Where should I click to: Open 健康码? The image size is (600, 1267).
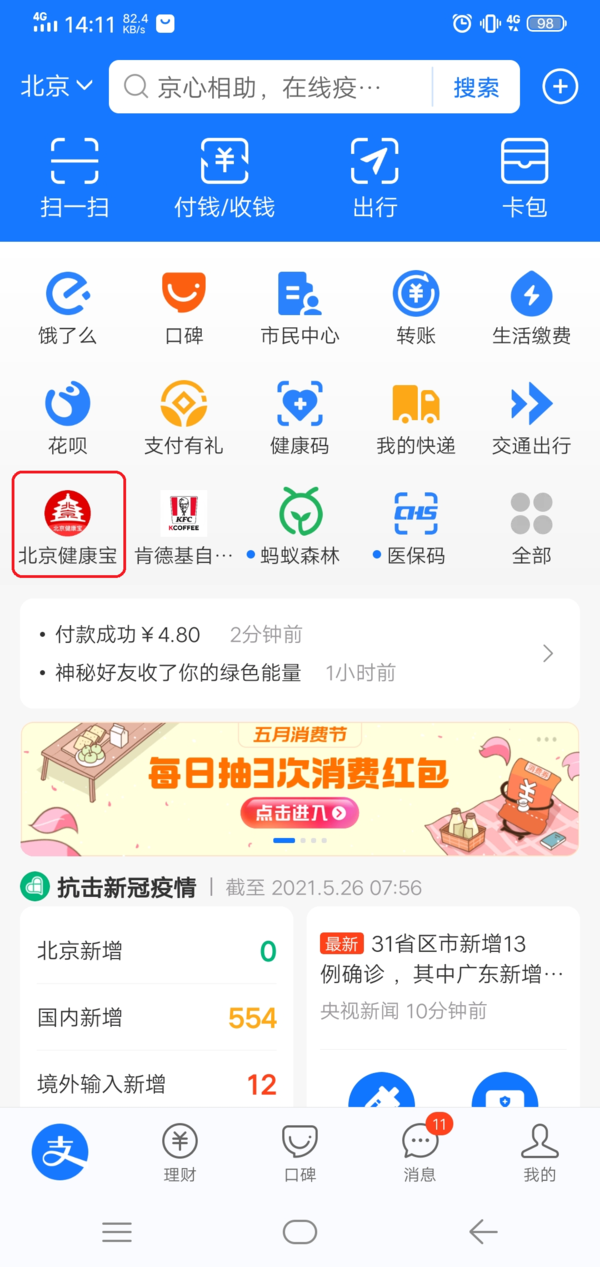pos(299,418)
